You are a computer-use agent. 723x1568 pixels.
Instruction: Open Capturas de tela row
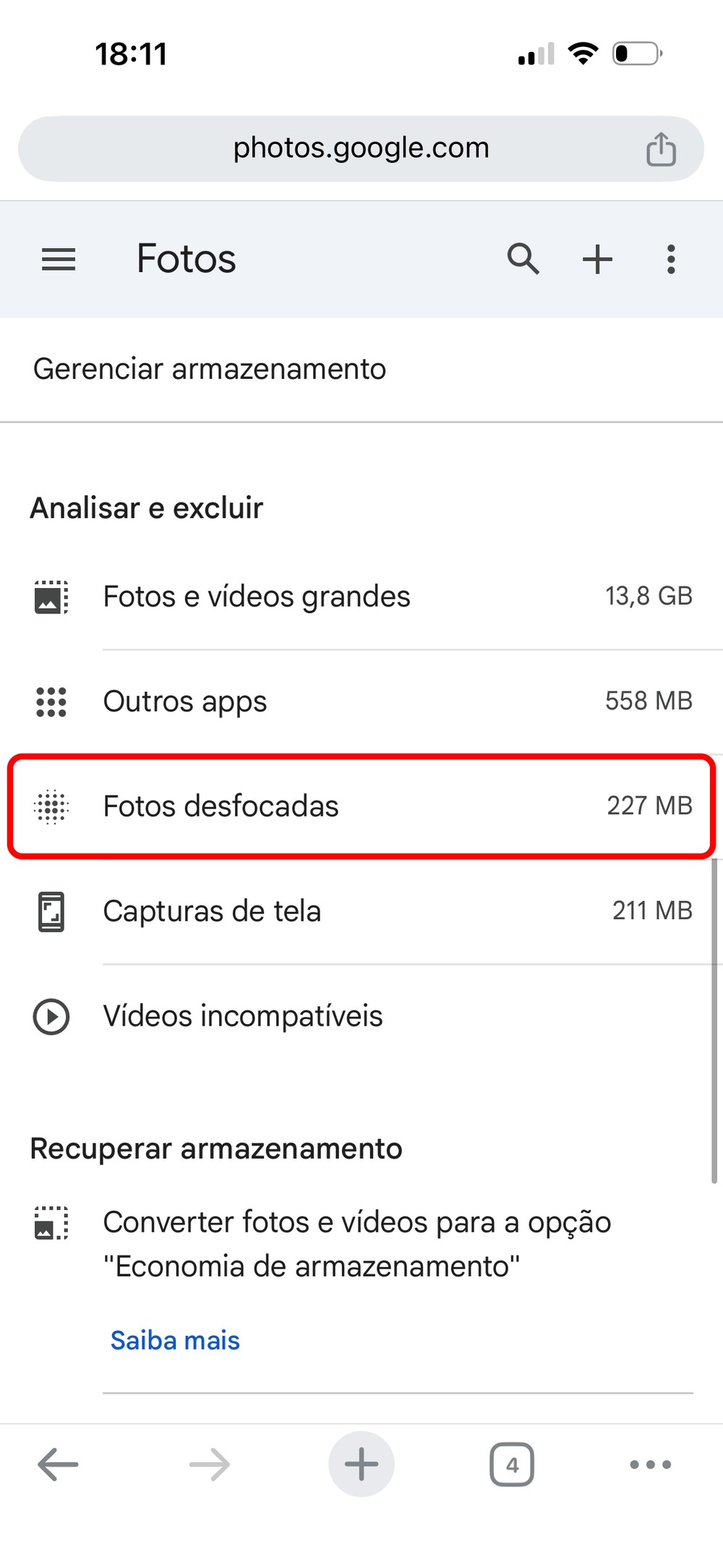pyautogui.click(x=212, y=911)
